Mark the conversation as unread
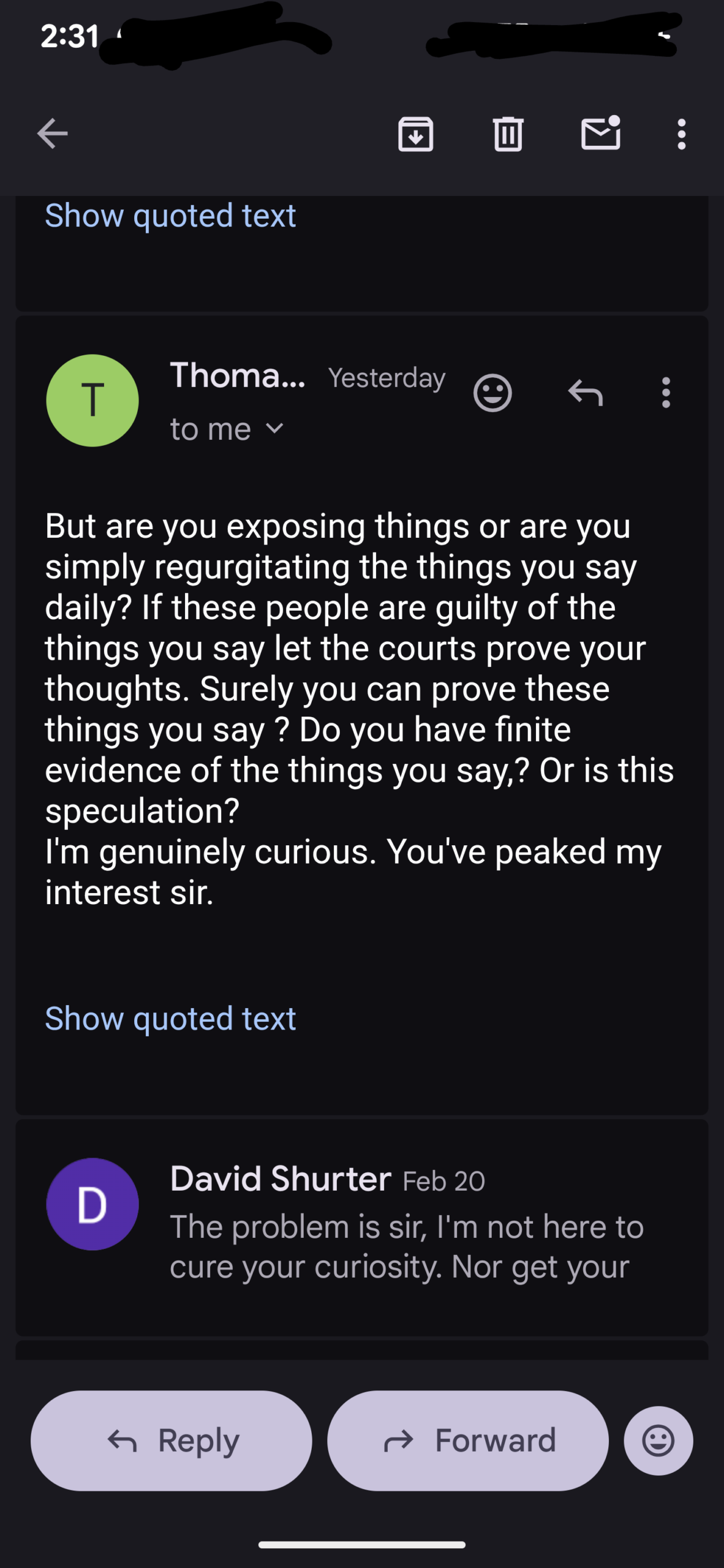The height and width of the screenshot is (1568, 724). pos(601,134)
